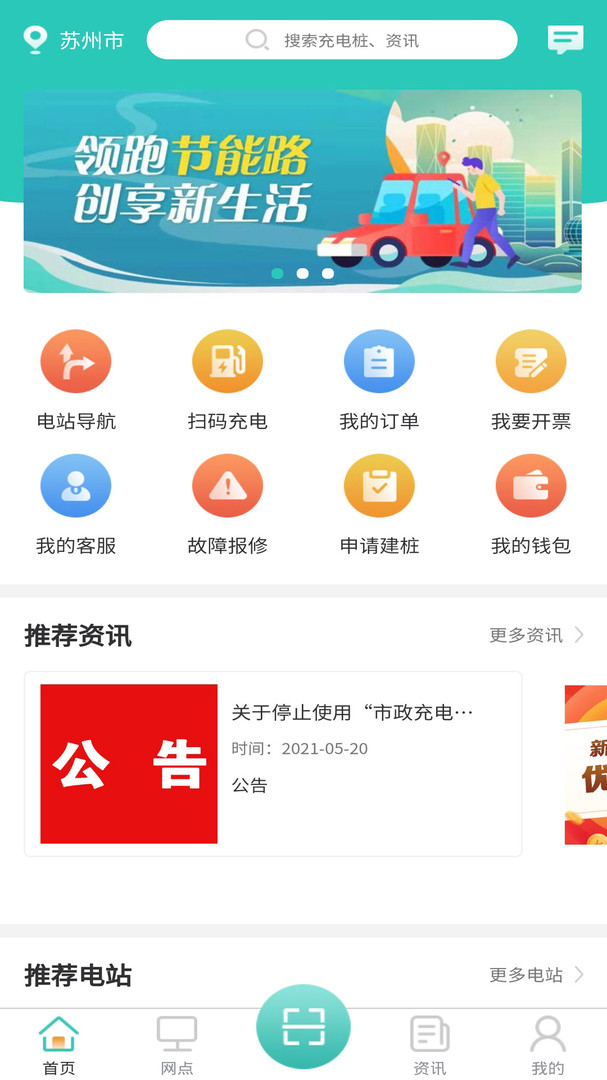This screenshot has width=607, height=1080.
Task: Start 扫码充电
Action: pyautogui.click(x=227, y=380)
